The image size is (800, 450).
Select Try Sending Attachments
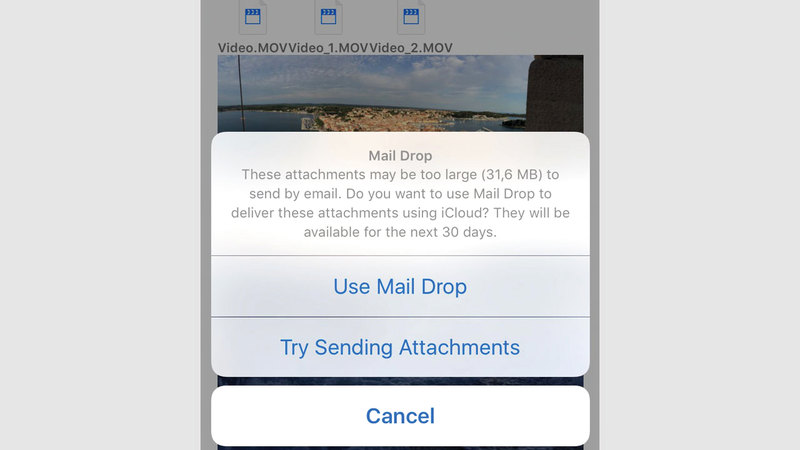click(x=400, y=347)
